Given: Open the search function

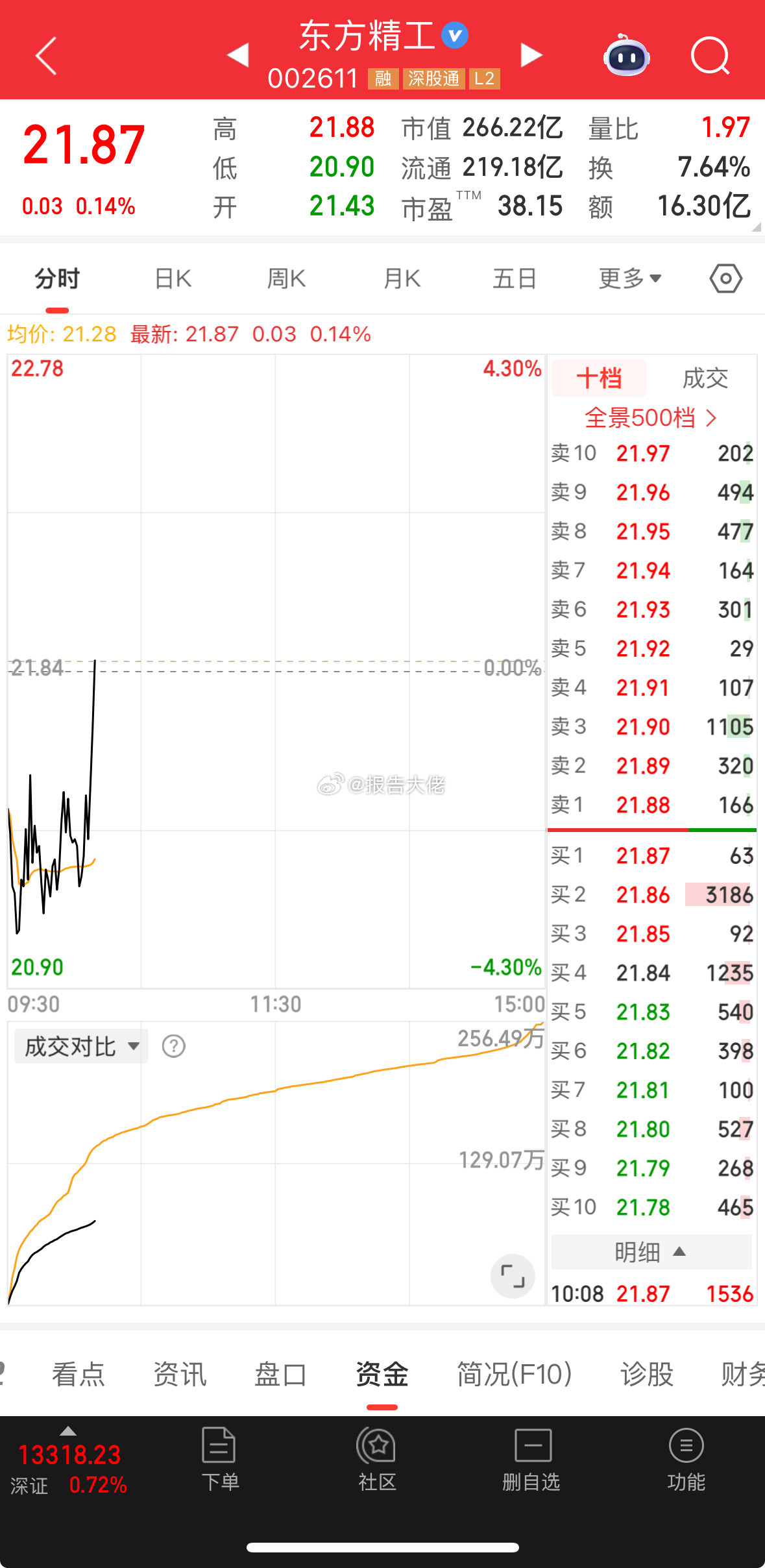Looking at the screenshot, I should pos(710,56).
